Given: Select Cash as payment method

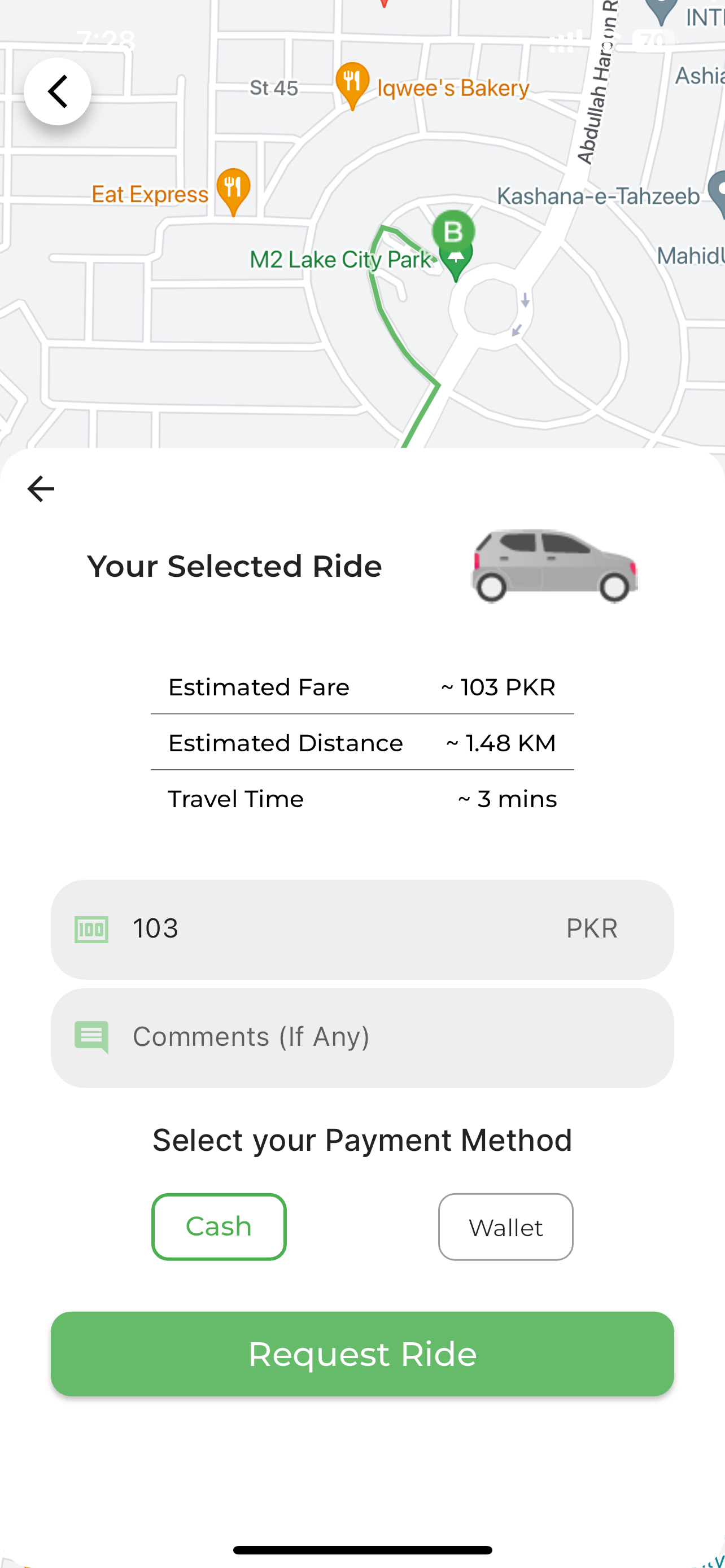Looking at the screenshot, I should [219, 1227].
